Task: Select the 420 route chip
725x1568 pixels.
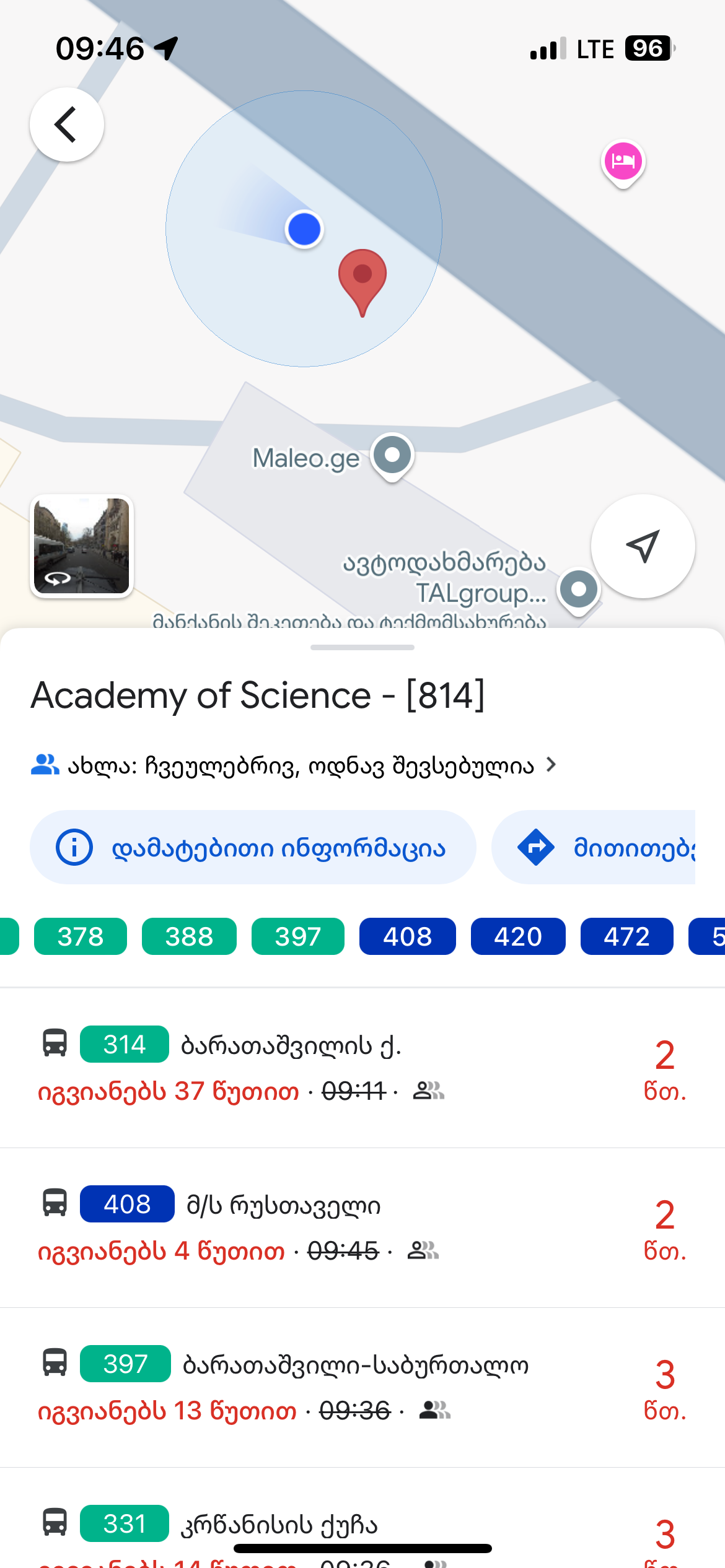Action: (518, 936)
